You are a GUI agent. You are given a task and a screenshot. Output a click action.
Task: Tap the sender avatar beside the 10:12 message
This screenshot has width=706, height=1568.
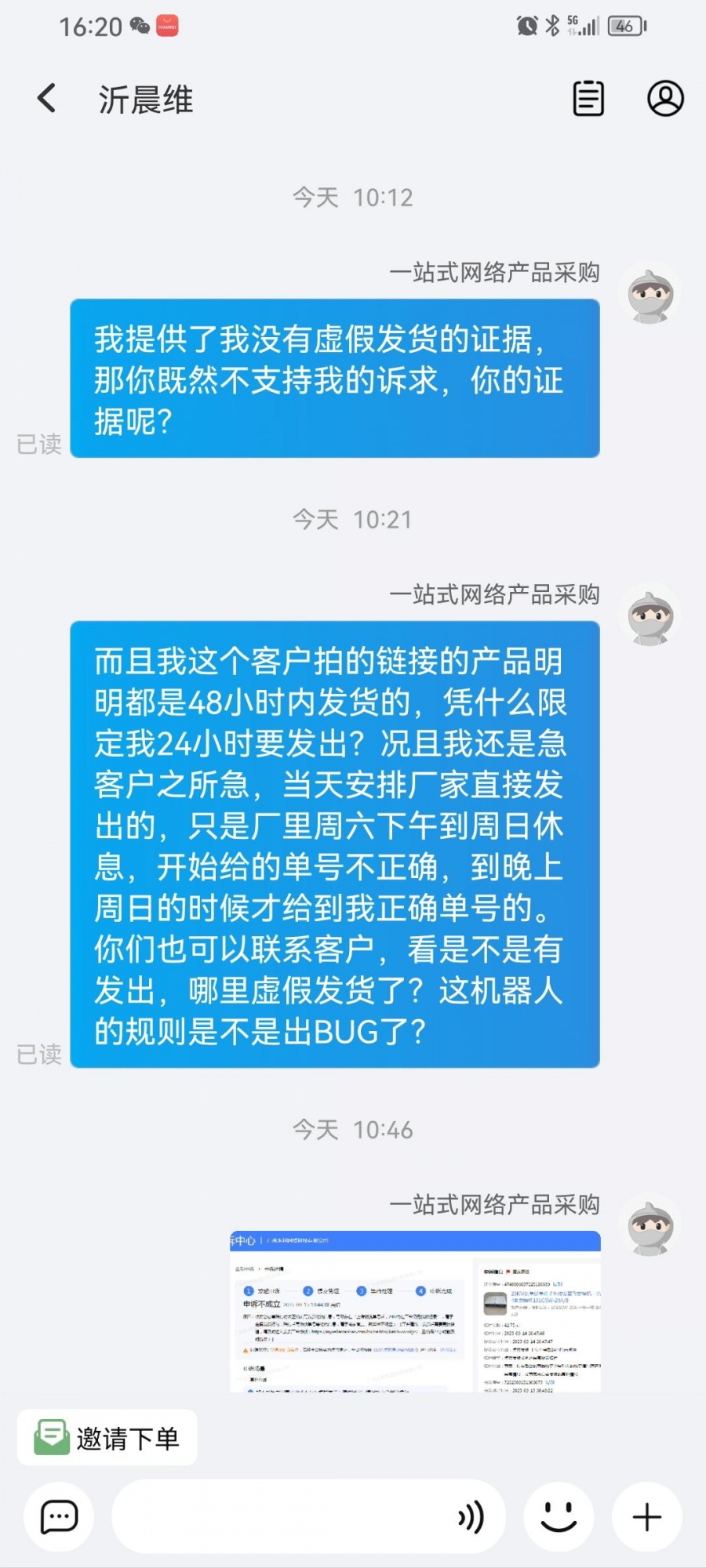click(650, 295)
